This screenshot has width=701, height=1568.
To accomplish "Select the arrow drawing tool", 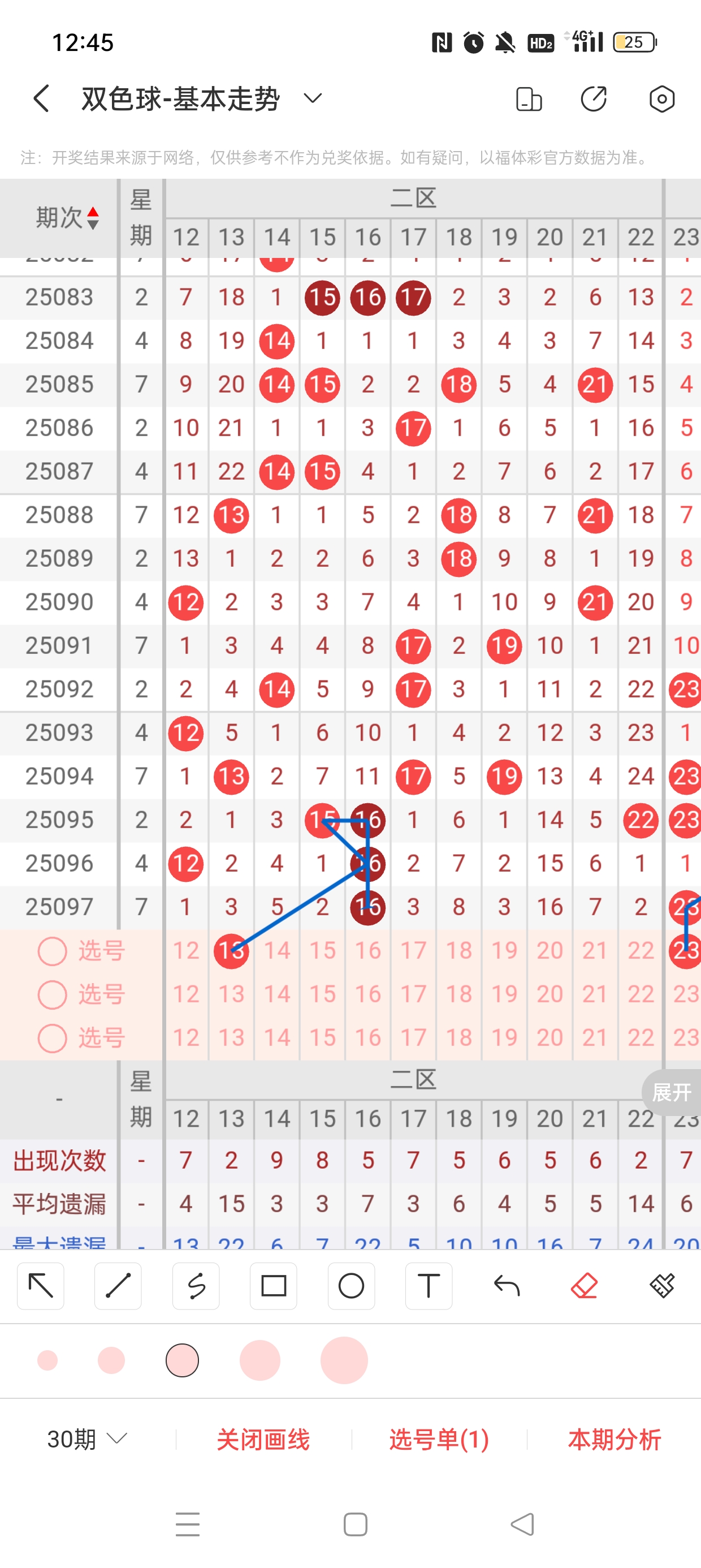I will pos(41,1286).
